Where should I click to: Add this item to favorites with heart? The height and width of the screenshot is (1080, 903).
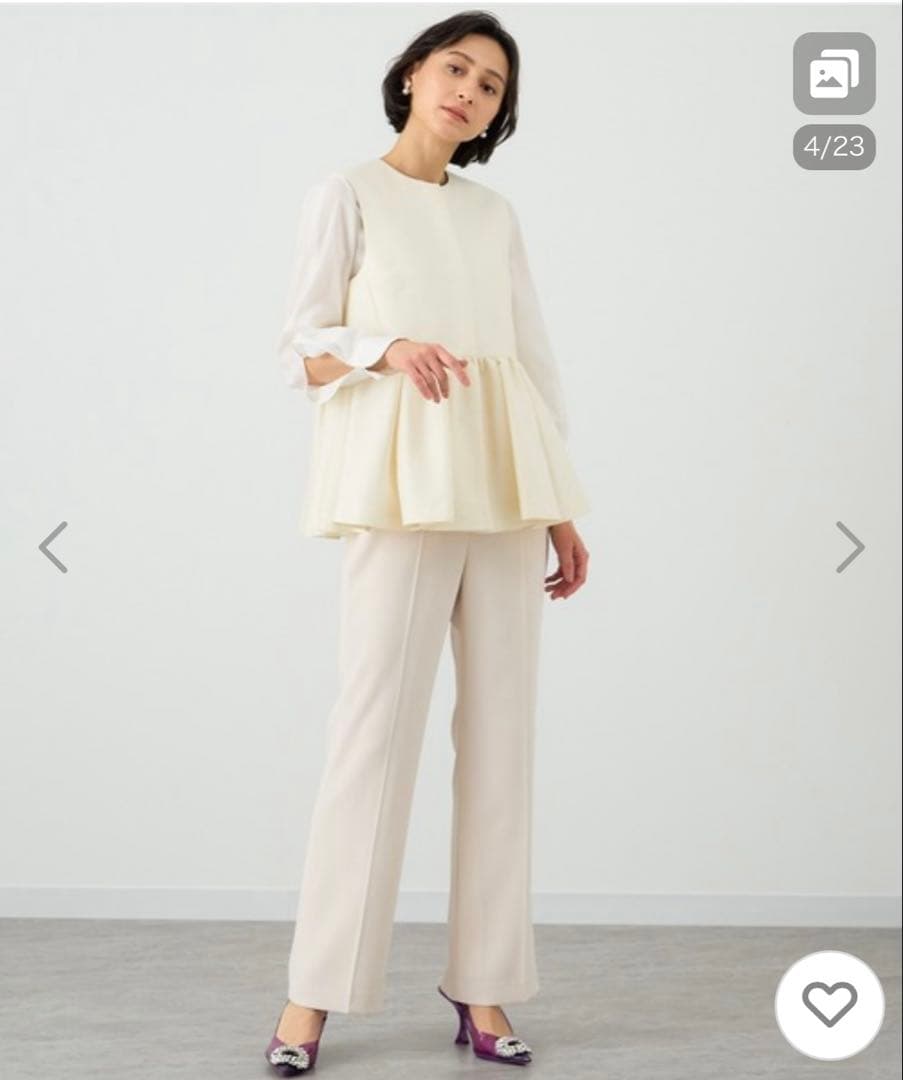coord(829,1004)
